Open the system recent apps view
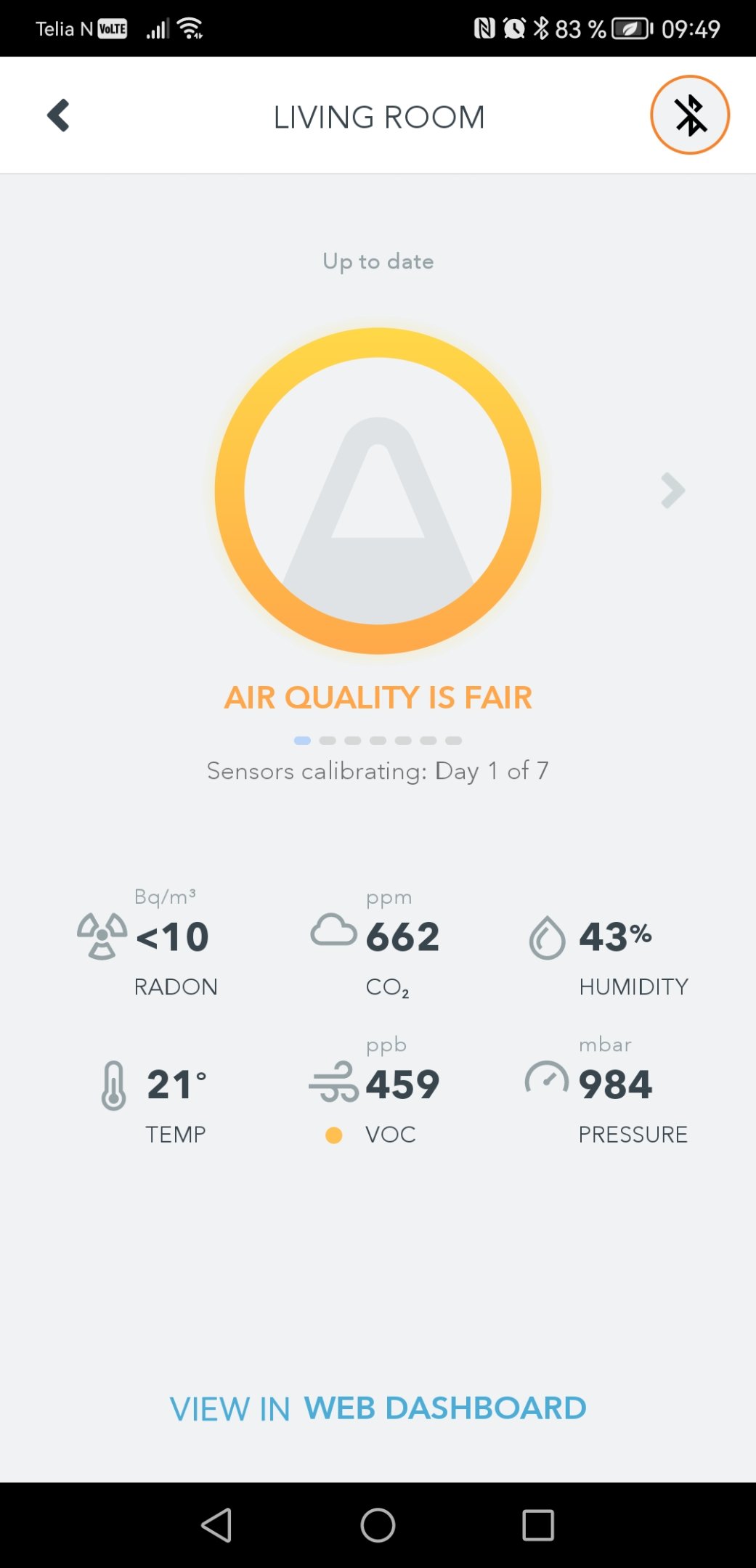 538,1525
